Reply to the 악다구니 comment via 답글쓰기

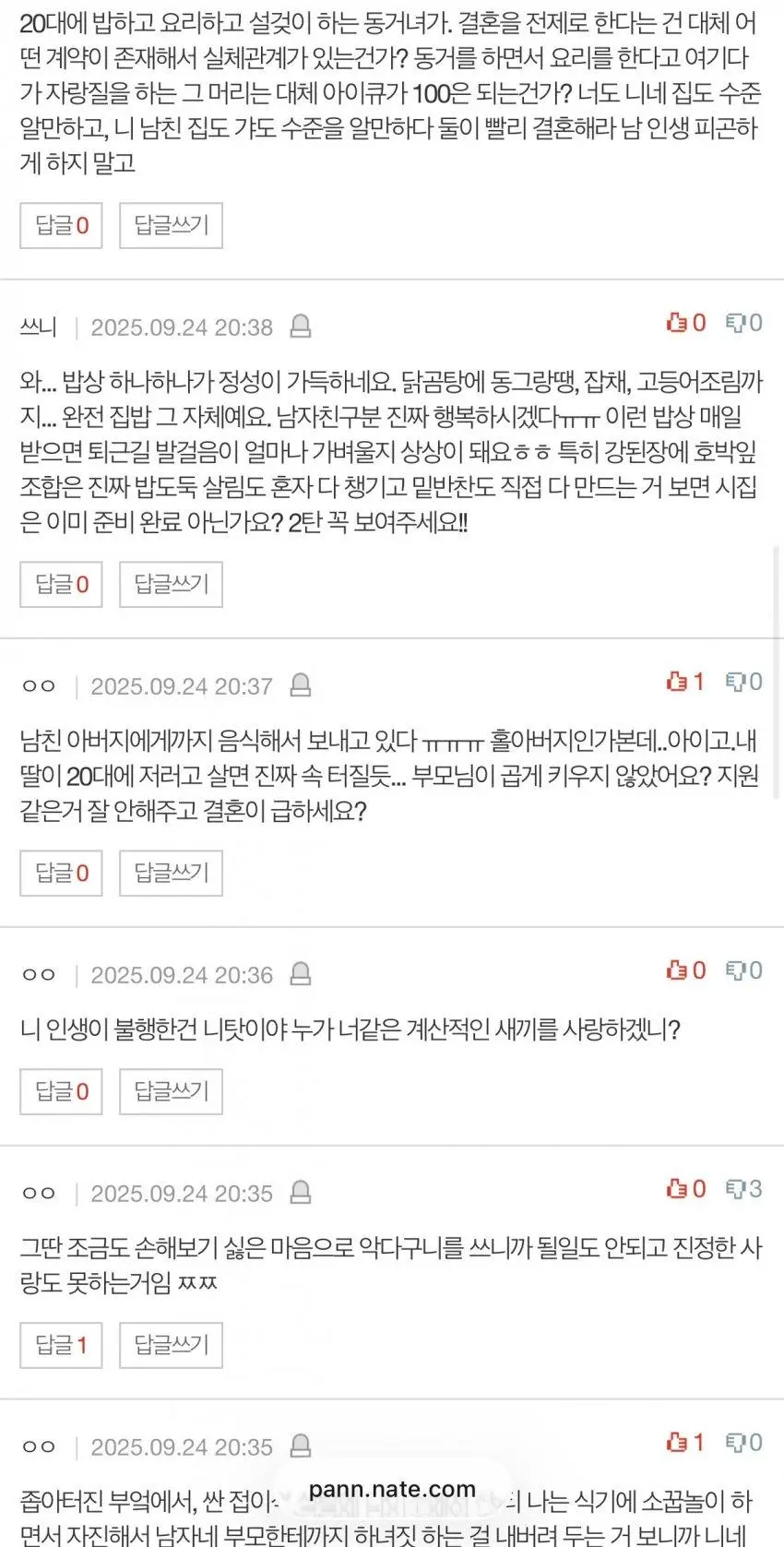coord(171,1345)
